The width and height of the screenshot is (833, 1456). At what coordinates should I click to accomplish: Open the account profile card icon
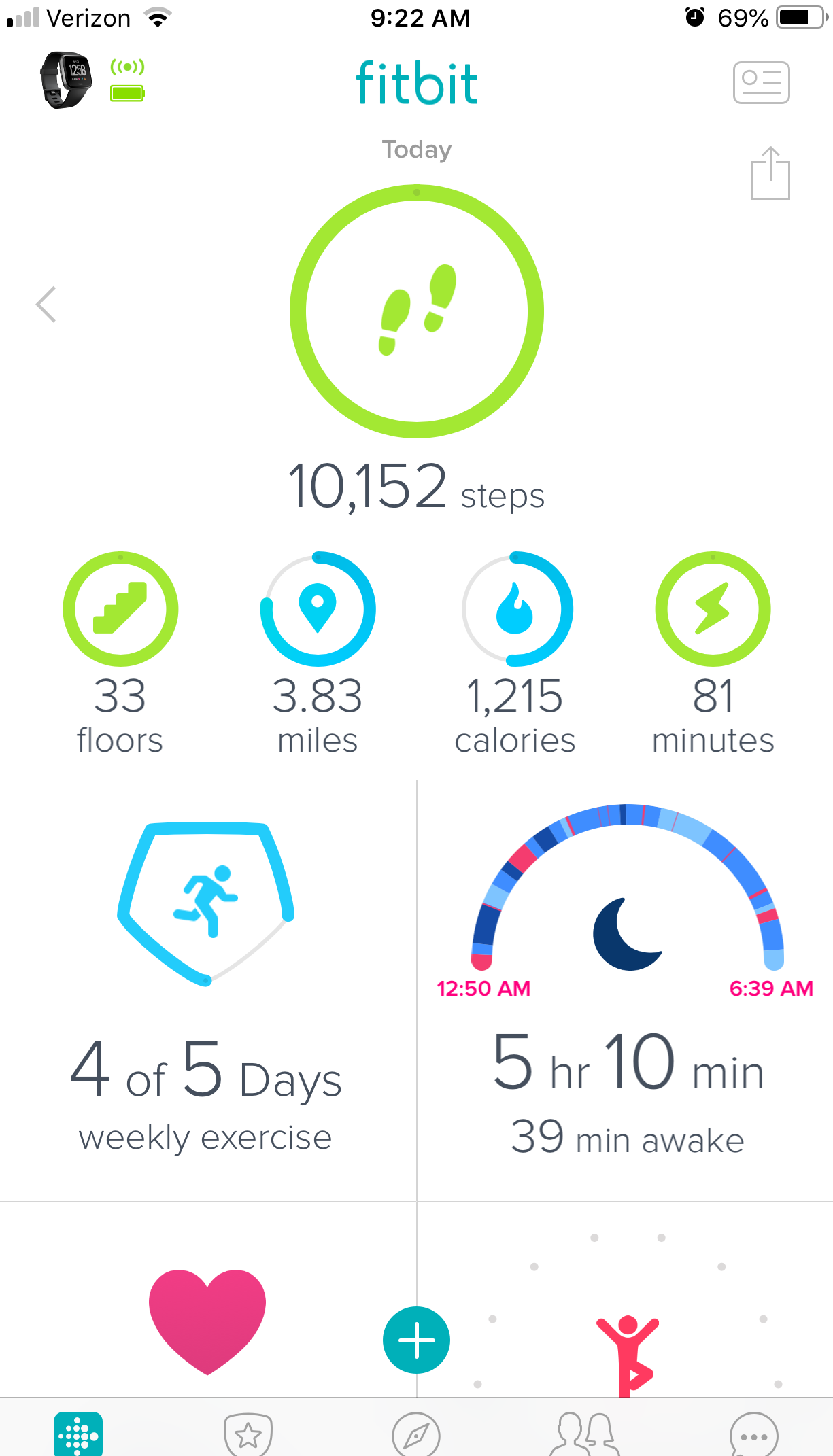[761, 83]
